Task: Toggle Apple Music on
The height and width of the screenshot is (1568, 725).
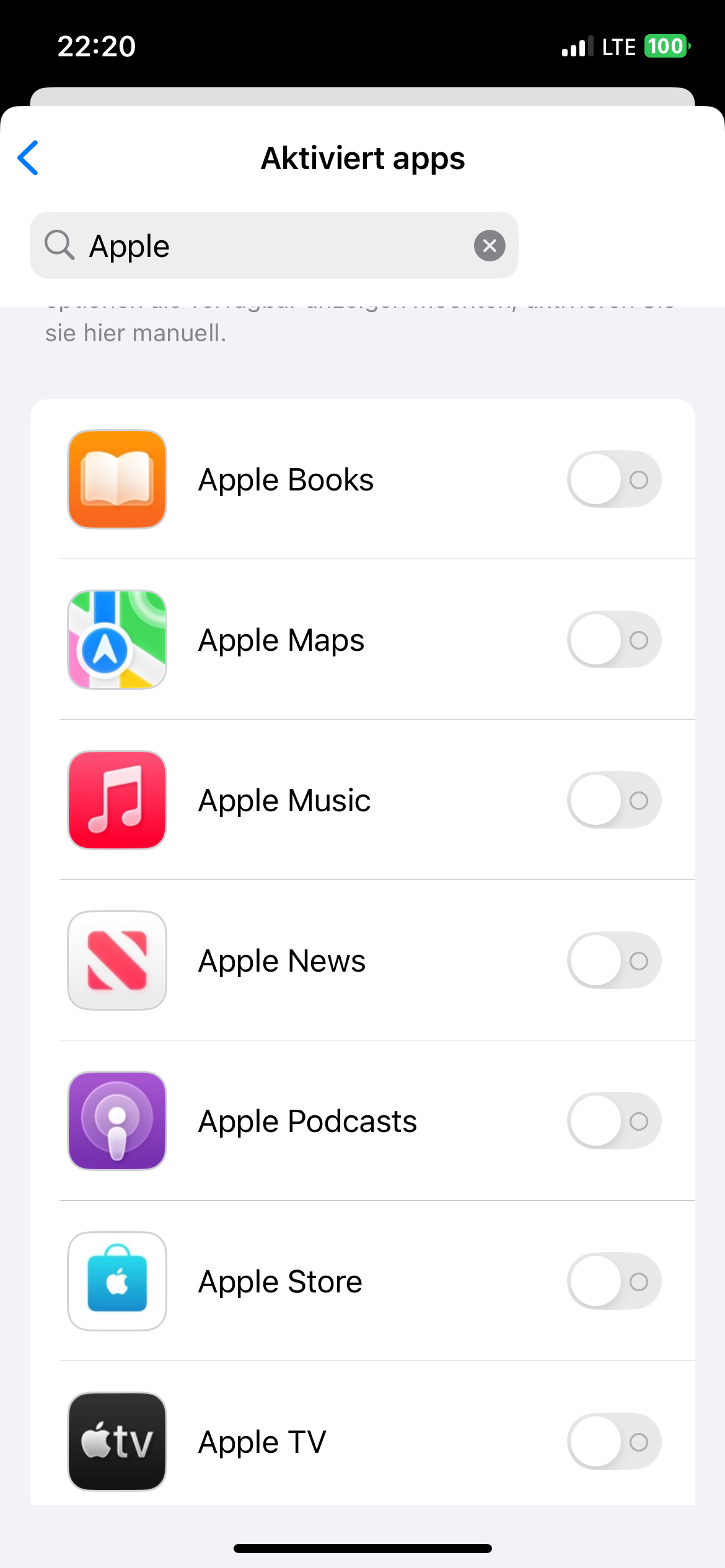Action: [613, 800]
